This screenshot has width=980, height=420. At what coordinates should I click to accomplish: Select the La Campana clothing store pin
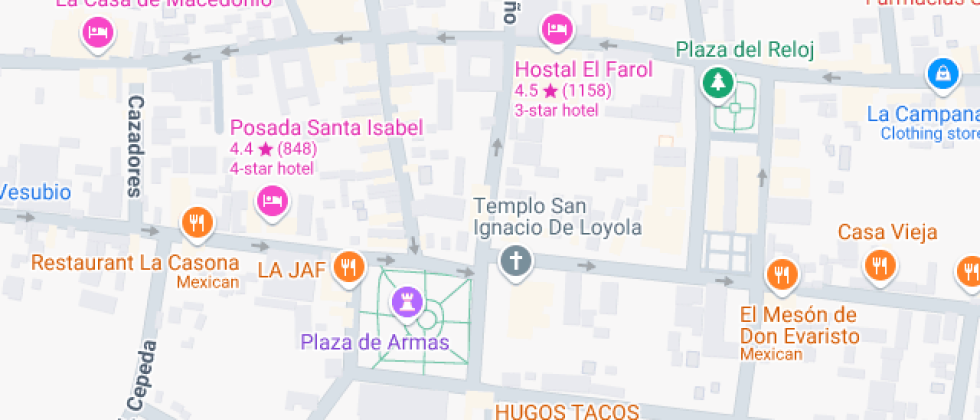tap(940, 73)
